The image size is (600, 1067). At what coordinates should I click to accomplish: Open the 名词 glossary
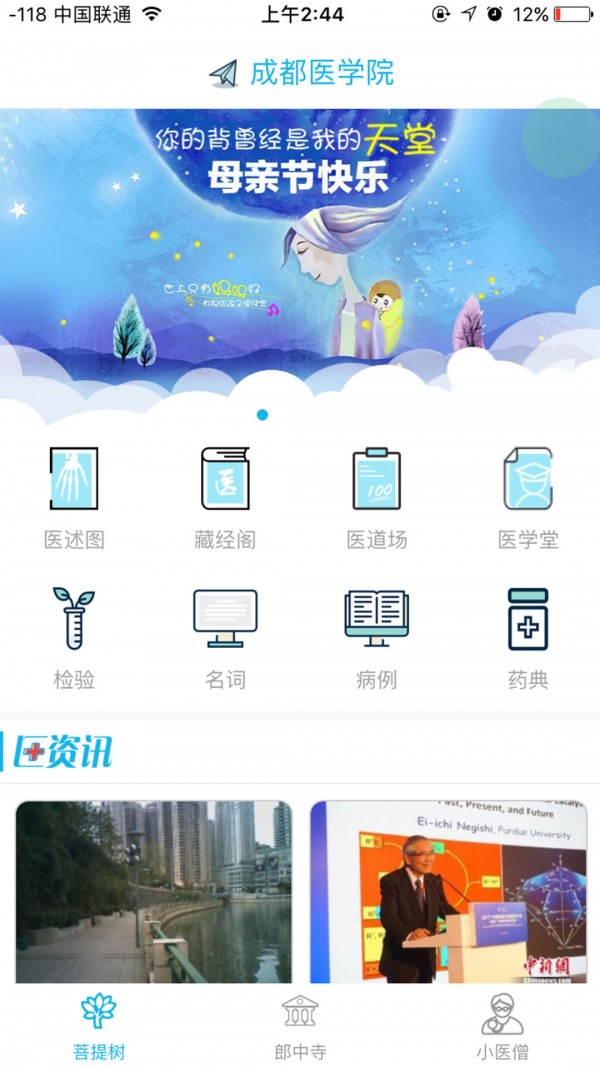tap(225, 637)
